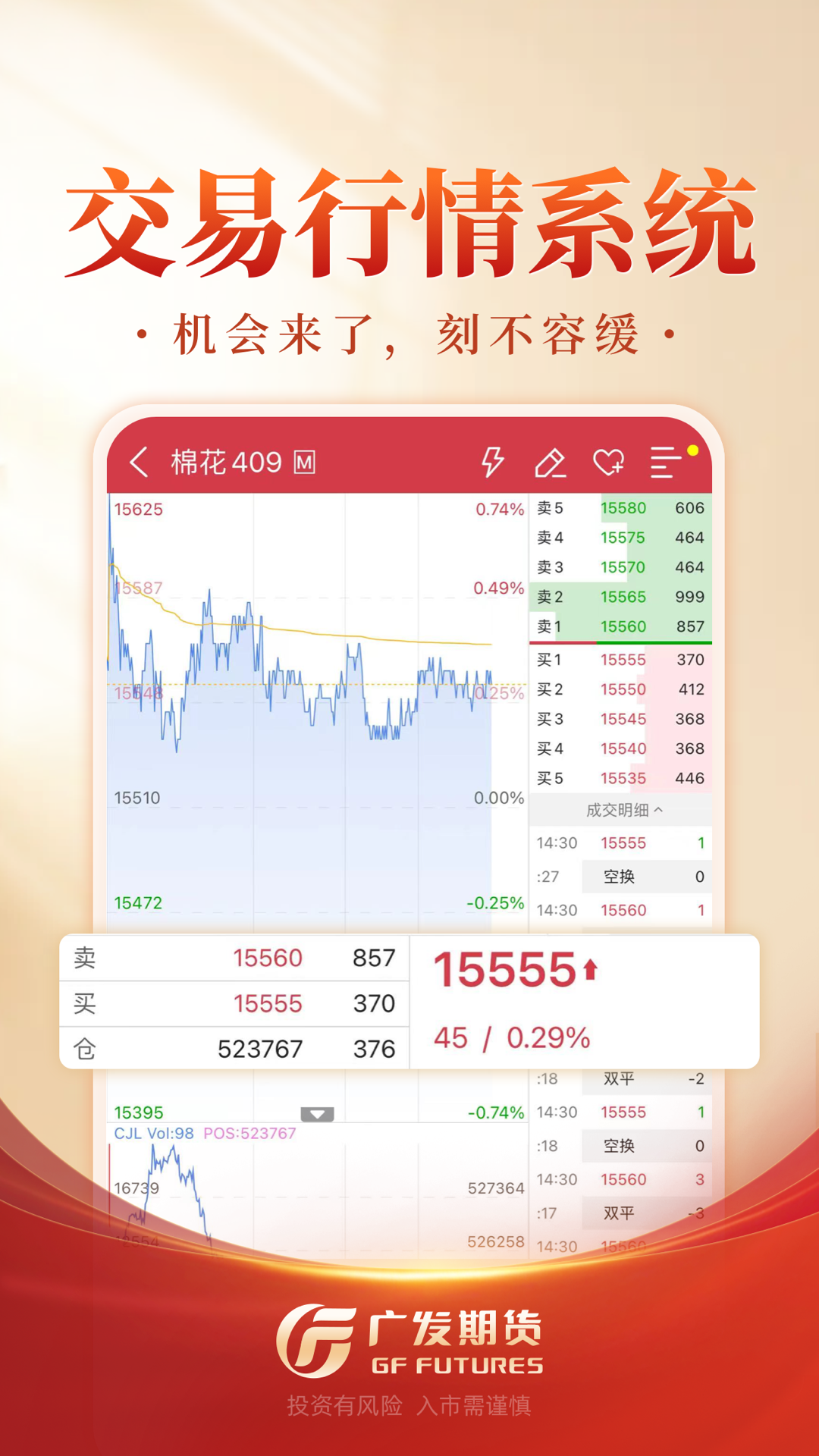Select the 卖5 ask level showing 606
819x1456 pixels.
point(621,508)
